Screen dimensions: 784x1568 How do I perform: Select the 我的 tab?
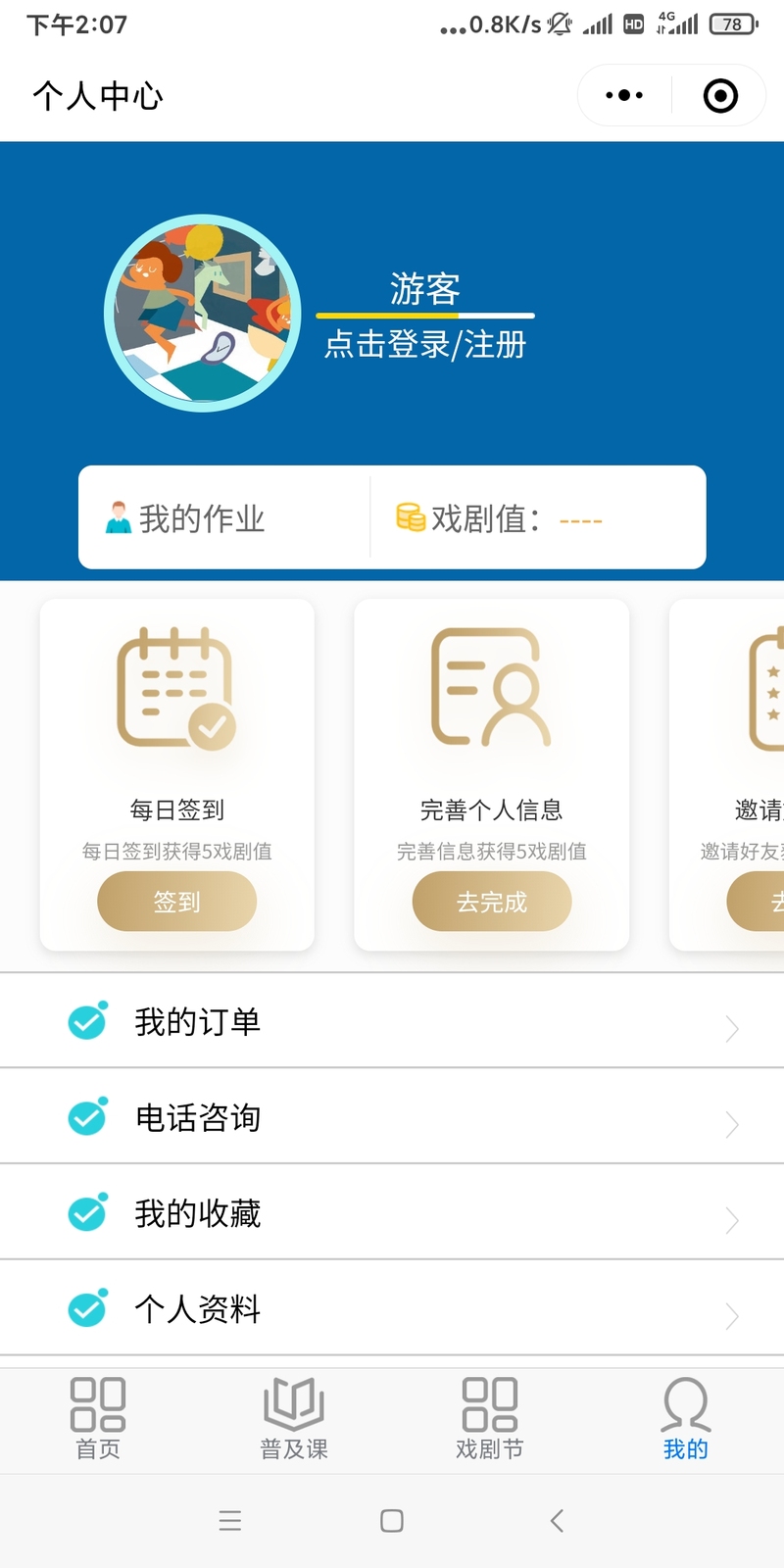685,1418
